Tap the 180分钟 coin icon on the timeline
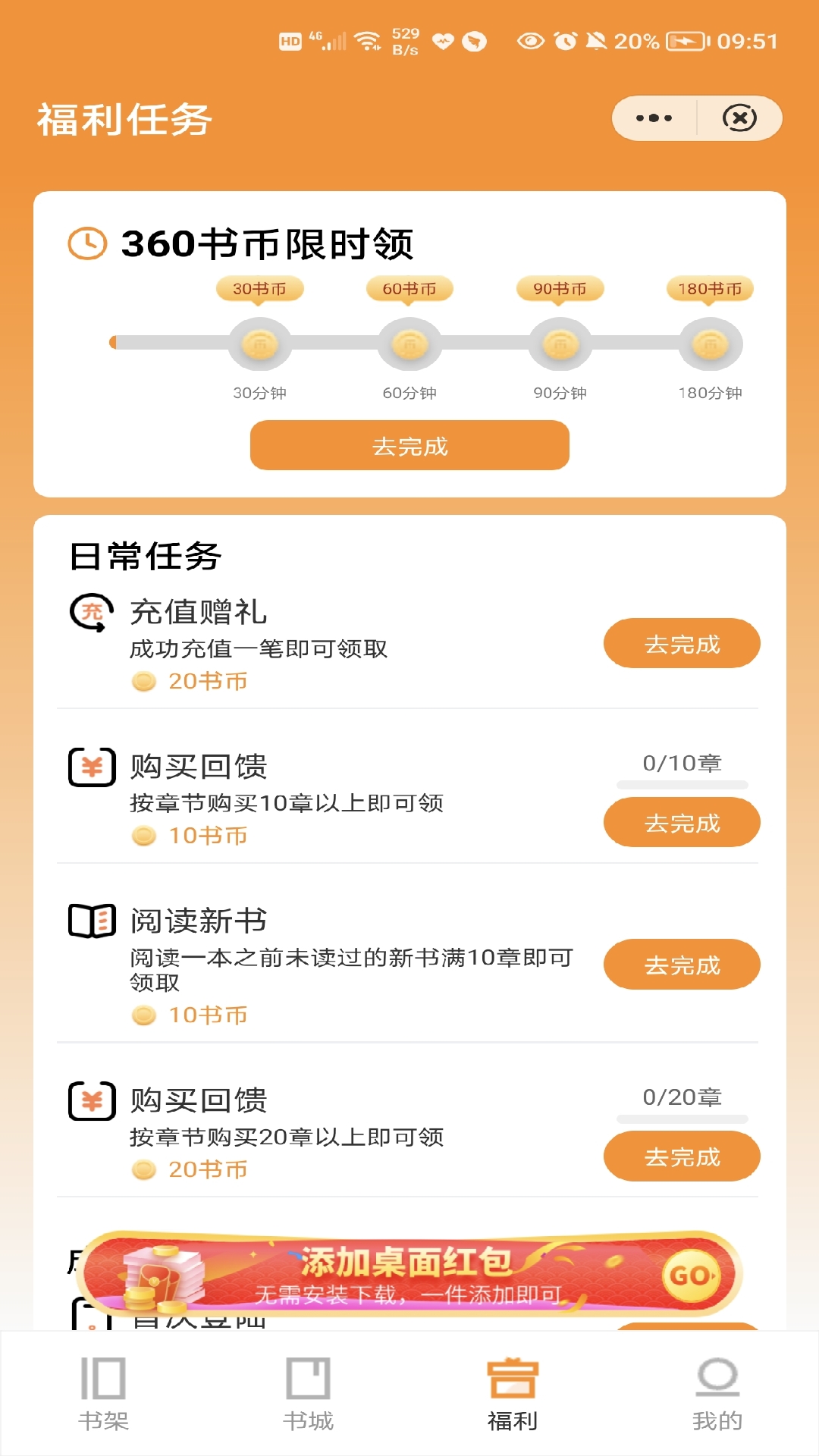 pyautogui.click(x=709, y=343)
